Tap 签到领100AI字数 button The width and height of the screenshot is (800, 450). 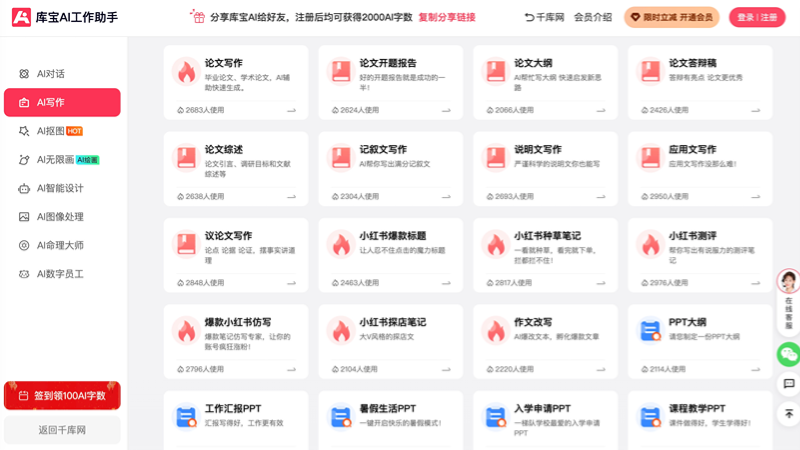pyautogui.click(x=62, y=396)
